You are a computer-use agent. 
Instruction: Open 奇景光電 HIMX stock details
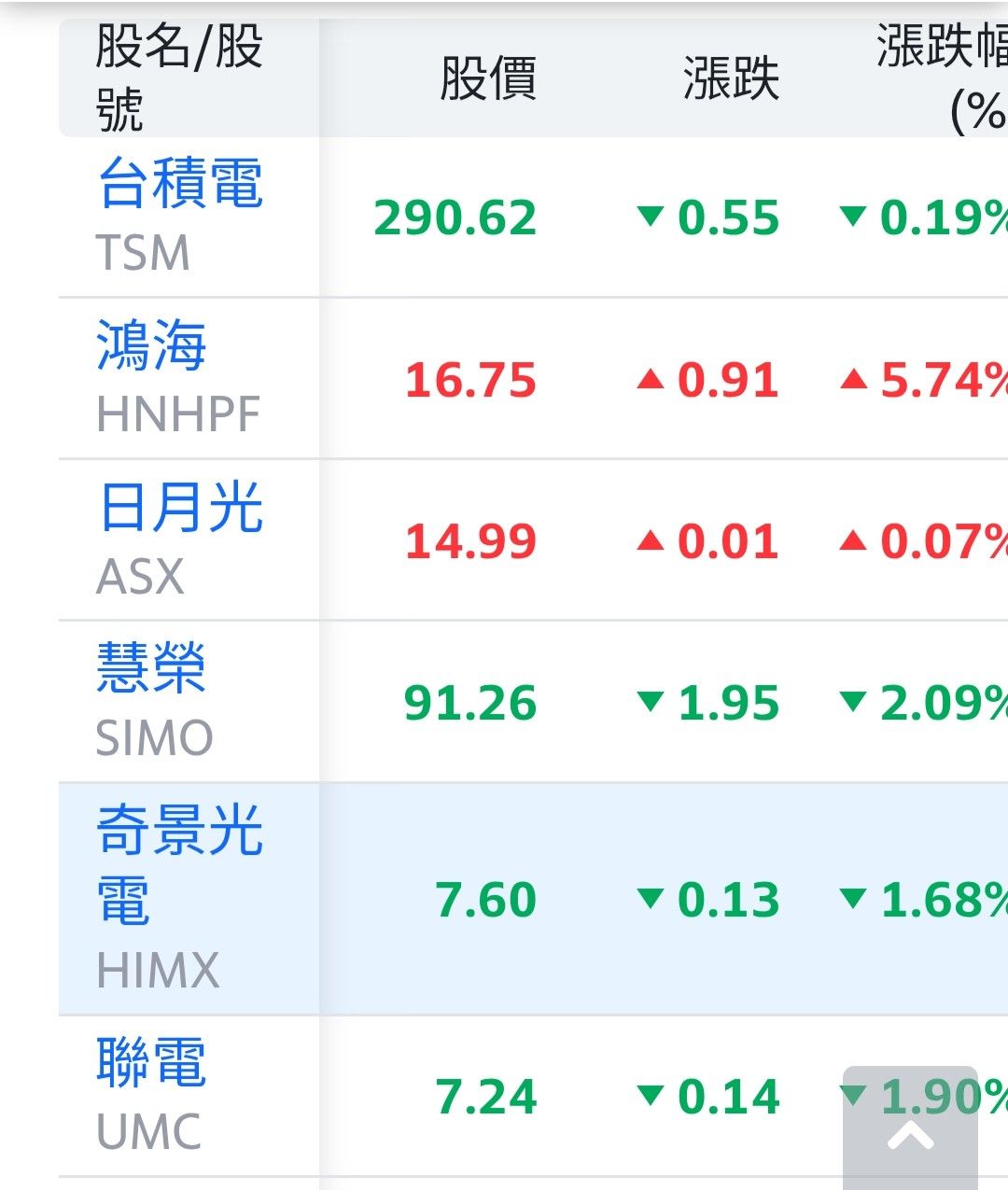[x=178, y=863]
